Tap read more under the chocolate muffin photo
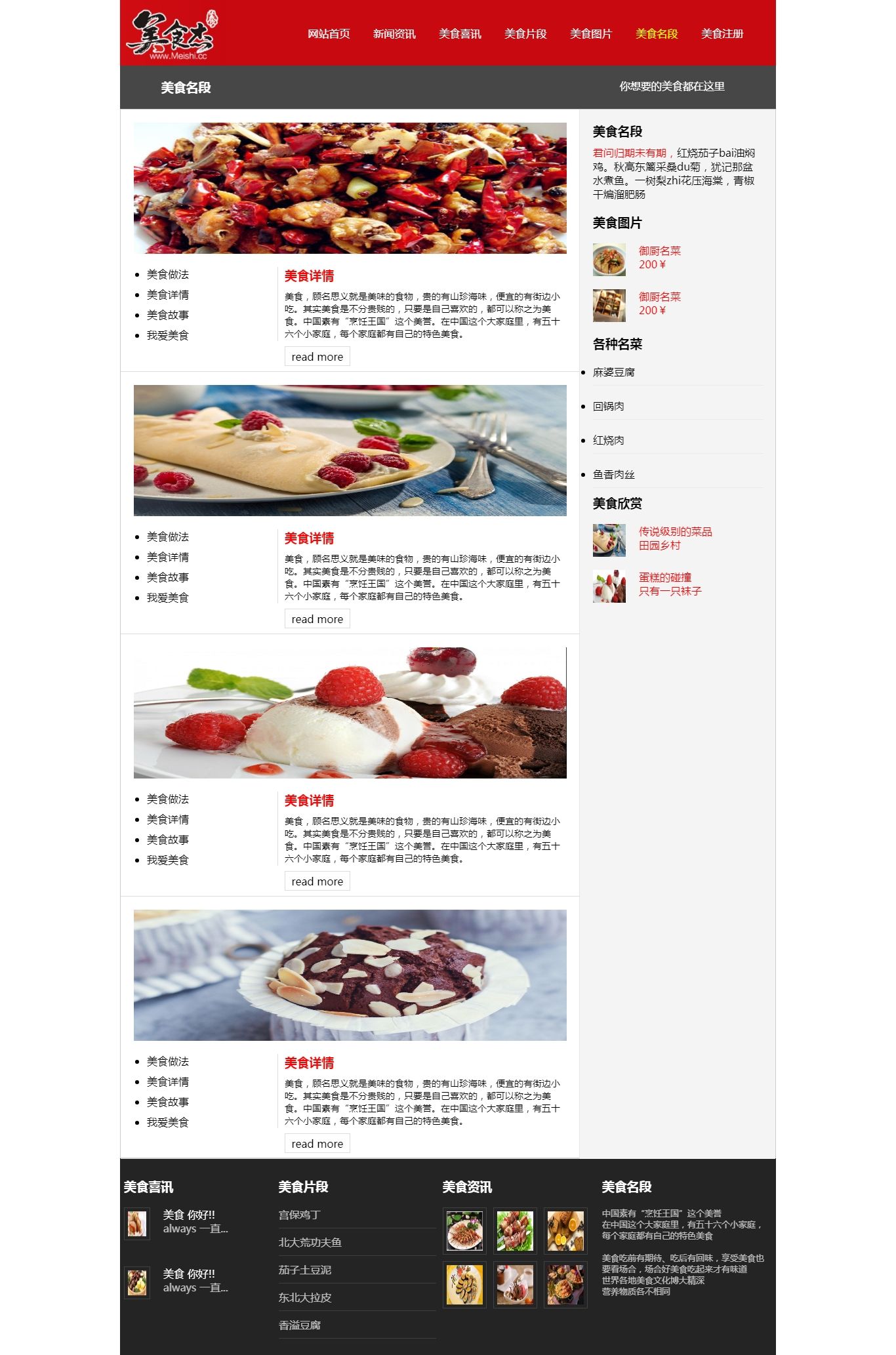Image resolution: width=896 pixels, height=1355 pixels. [317, 1144]
